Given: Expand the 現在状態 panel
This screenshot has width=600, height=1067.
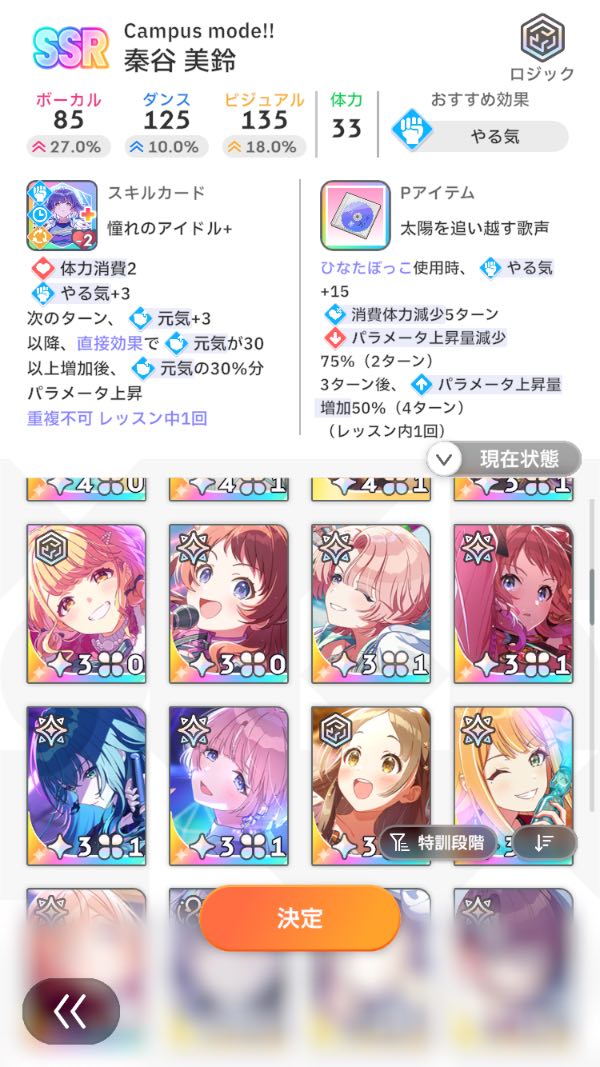Looking at the screenshot, I should point(505,459).
